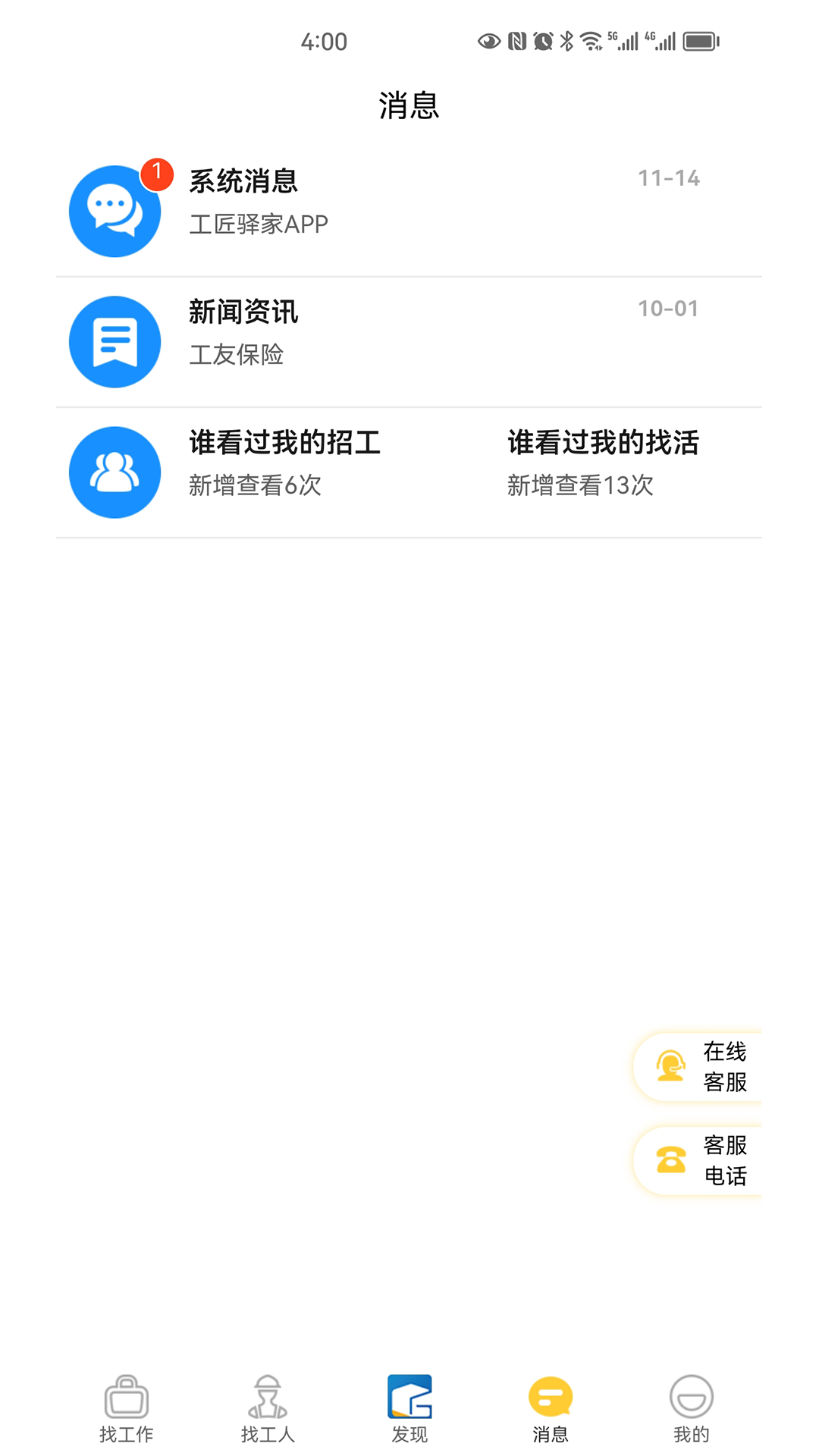
Task: Tap the 新闻资讯 news icon
Action: [x=115, y=341]
